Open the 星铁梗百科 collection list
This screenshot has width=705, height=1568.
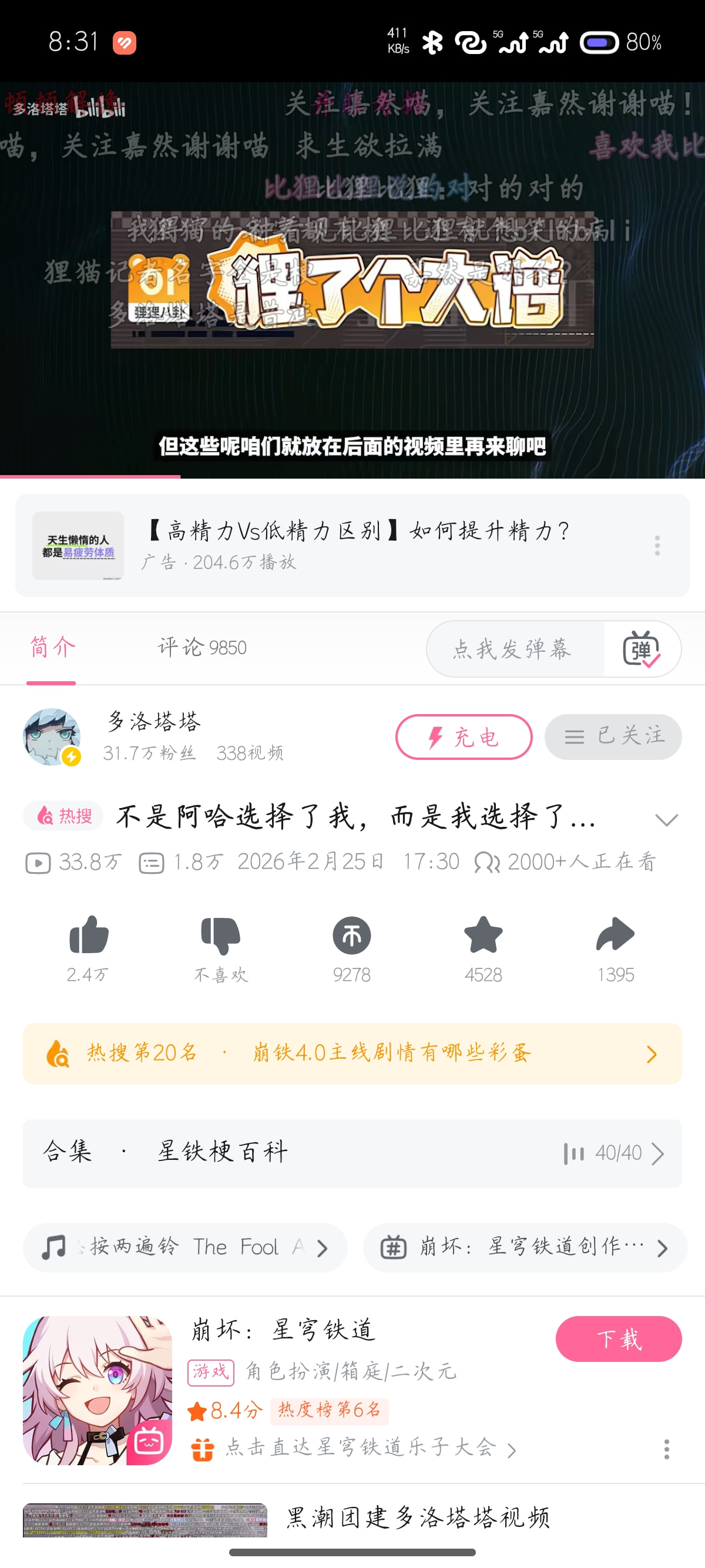(352, 1153)
